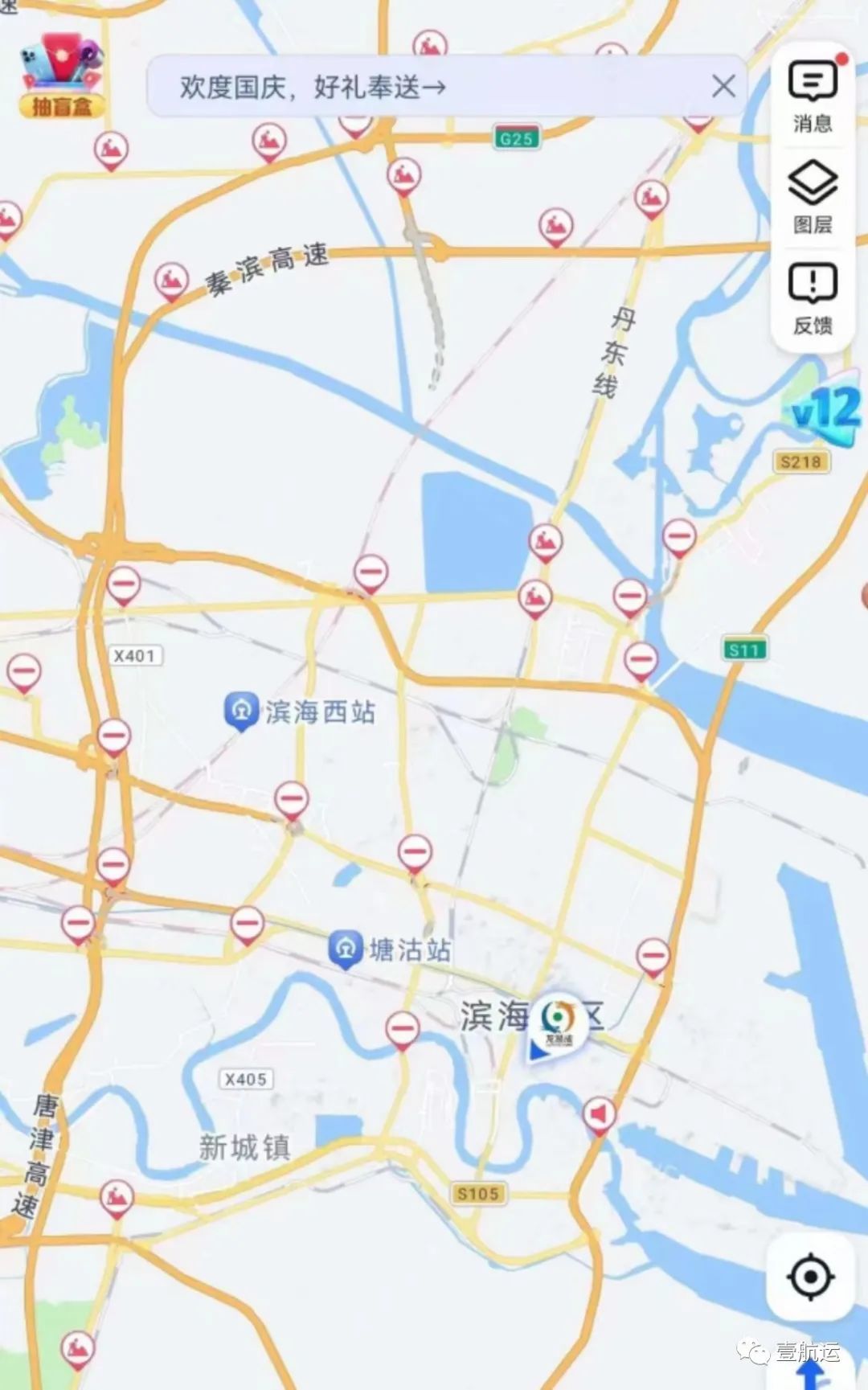
Task: Open the 欢度国庆，好礼奉送 banner
Action: [x=313, y=87]
